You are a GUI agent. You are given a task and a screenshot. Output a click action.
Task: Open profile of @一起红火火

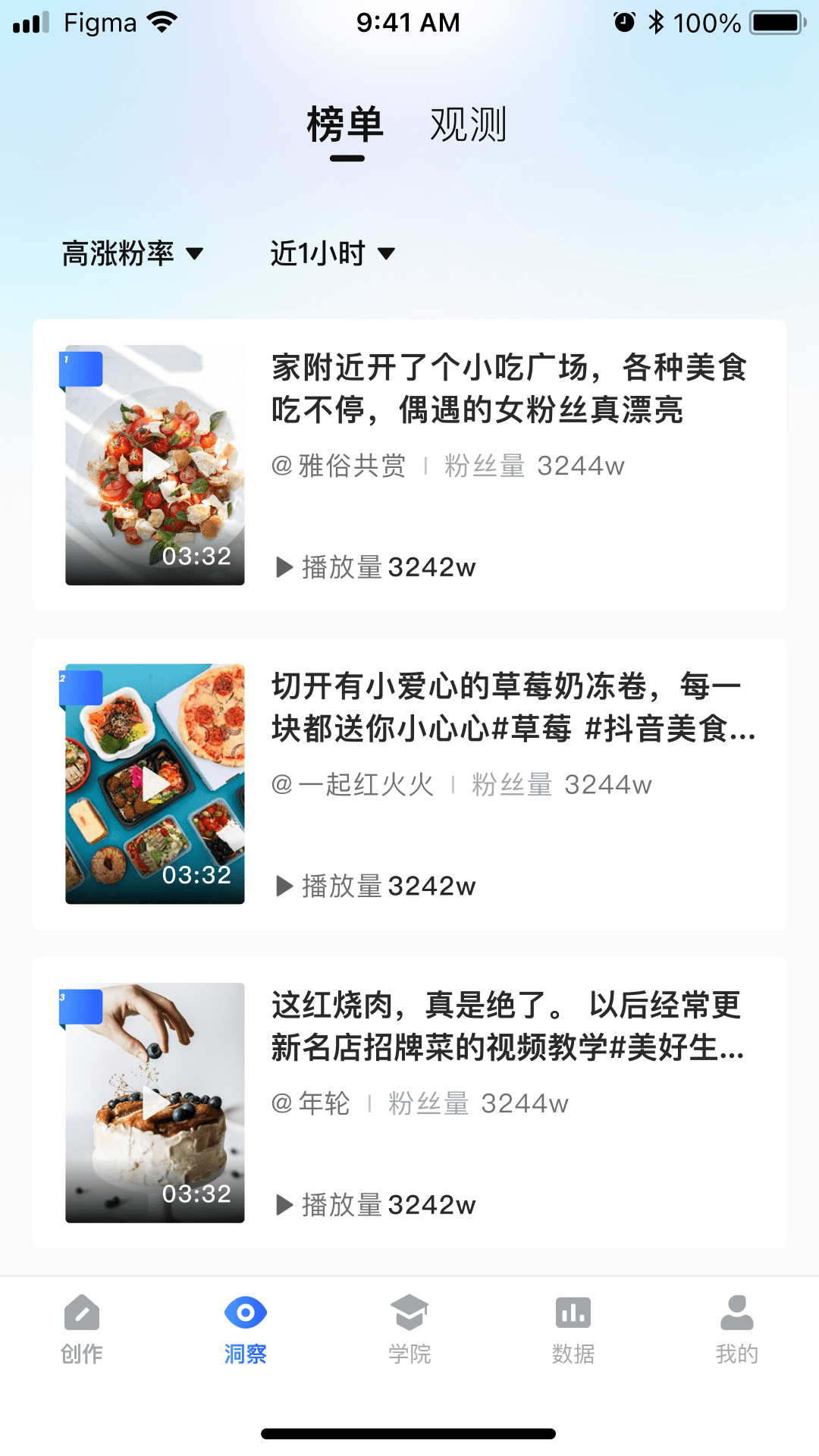click(353, 785)
